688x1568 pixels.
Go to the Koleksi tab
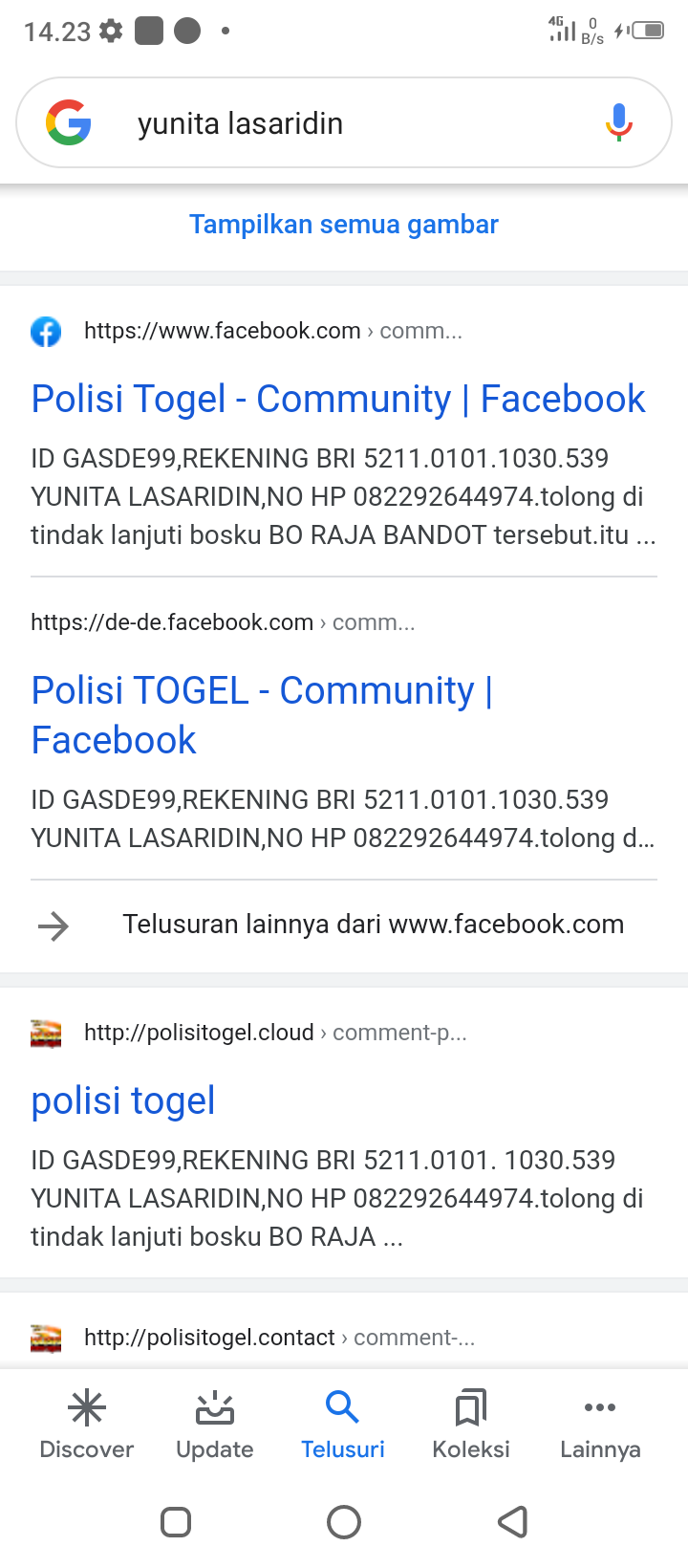[x=471, y=1425]
